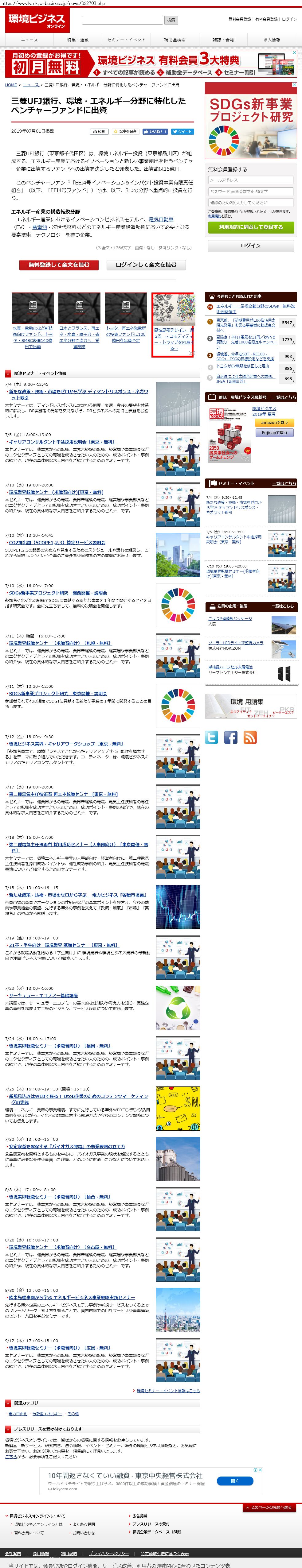The image size is (302, 1568).
Task: Switch to the 補助金検索 tab
Action: click(175, 40)
